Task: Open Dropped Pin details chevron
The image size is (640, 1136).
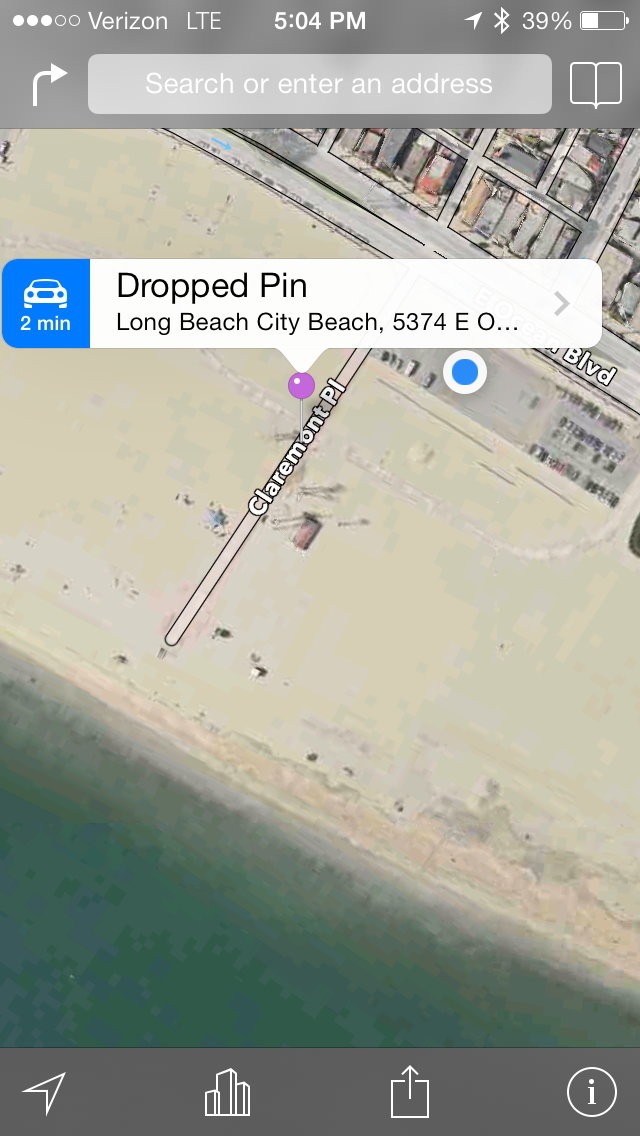Action: pos(562,304)
